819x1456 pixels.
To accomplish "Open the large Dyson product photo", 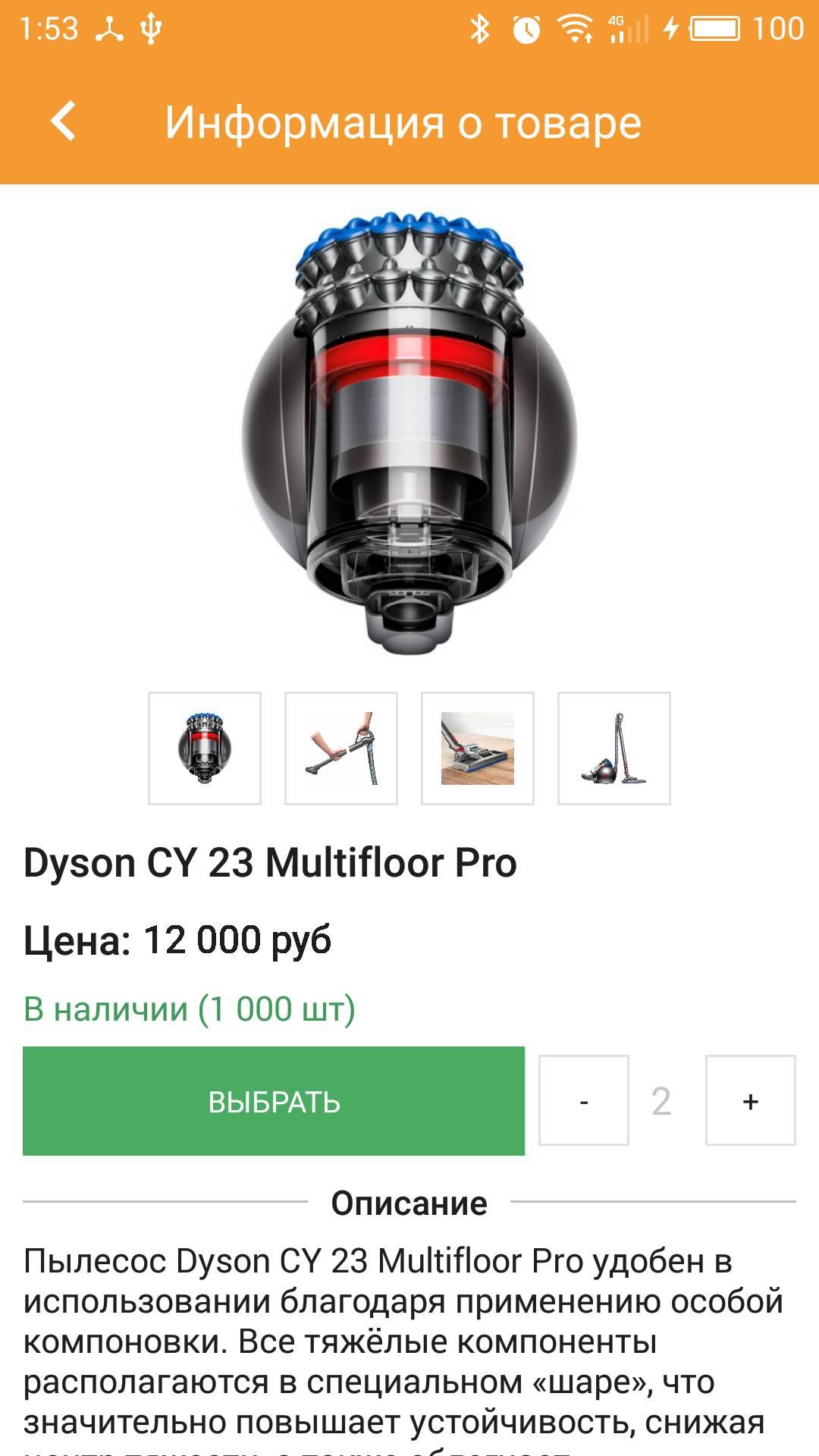I will point(409,432).
